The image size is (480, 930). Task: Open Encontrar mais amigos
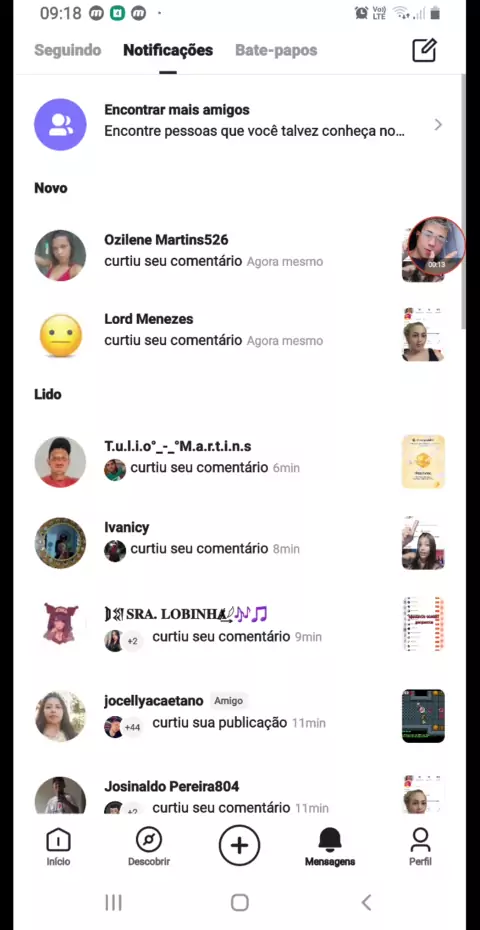tap(239, 125)
